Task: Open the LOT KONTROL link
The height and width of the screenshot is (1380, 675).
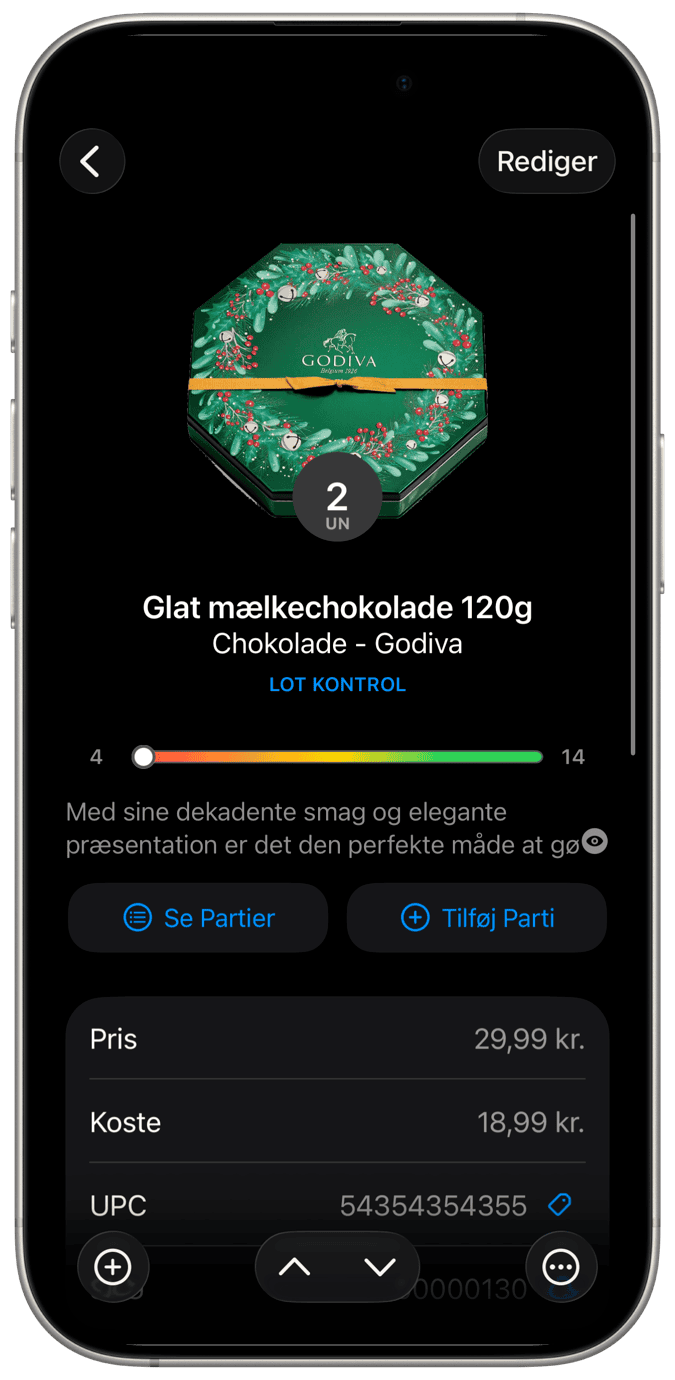Action: (337, 685)
